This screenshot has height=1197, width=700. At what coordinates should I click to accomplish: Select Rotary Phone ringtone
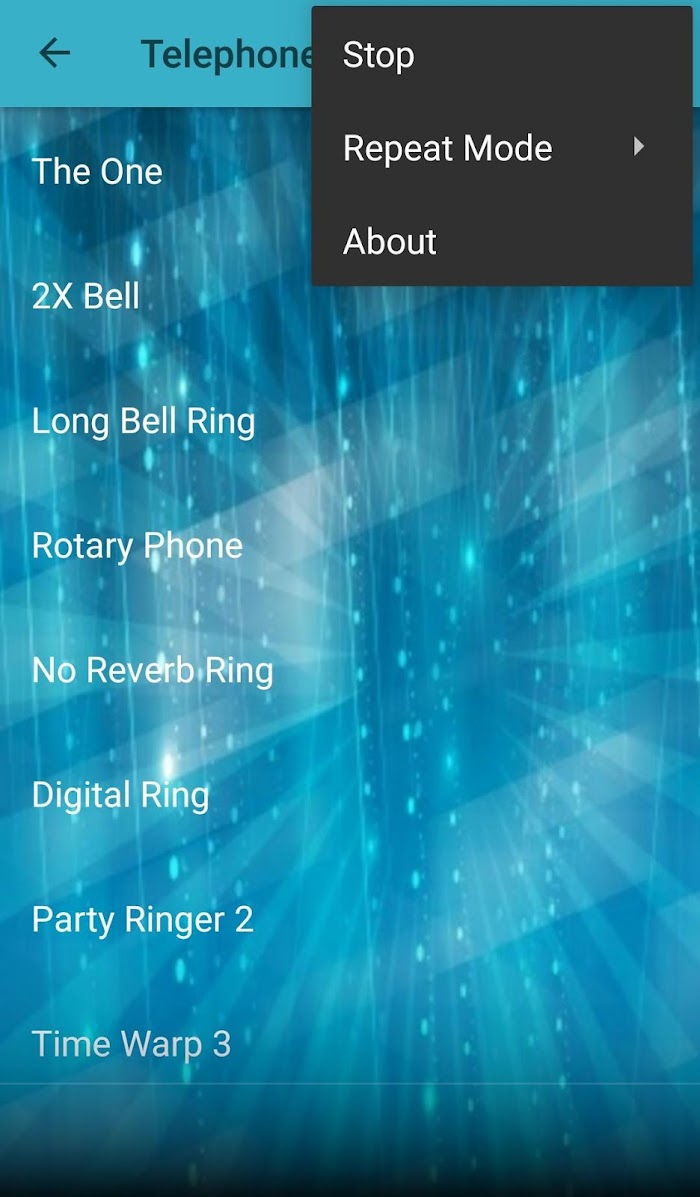click(137, 546)
